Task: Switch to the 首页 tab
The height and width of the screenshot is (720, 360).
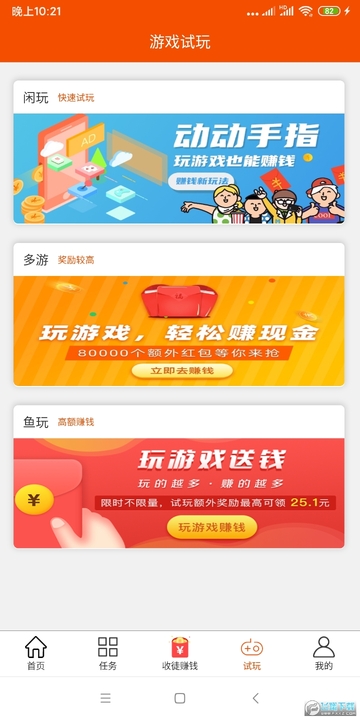Action: tap(36, 653)
